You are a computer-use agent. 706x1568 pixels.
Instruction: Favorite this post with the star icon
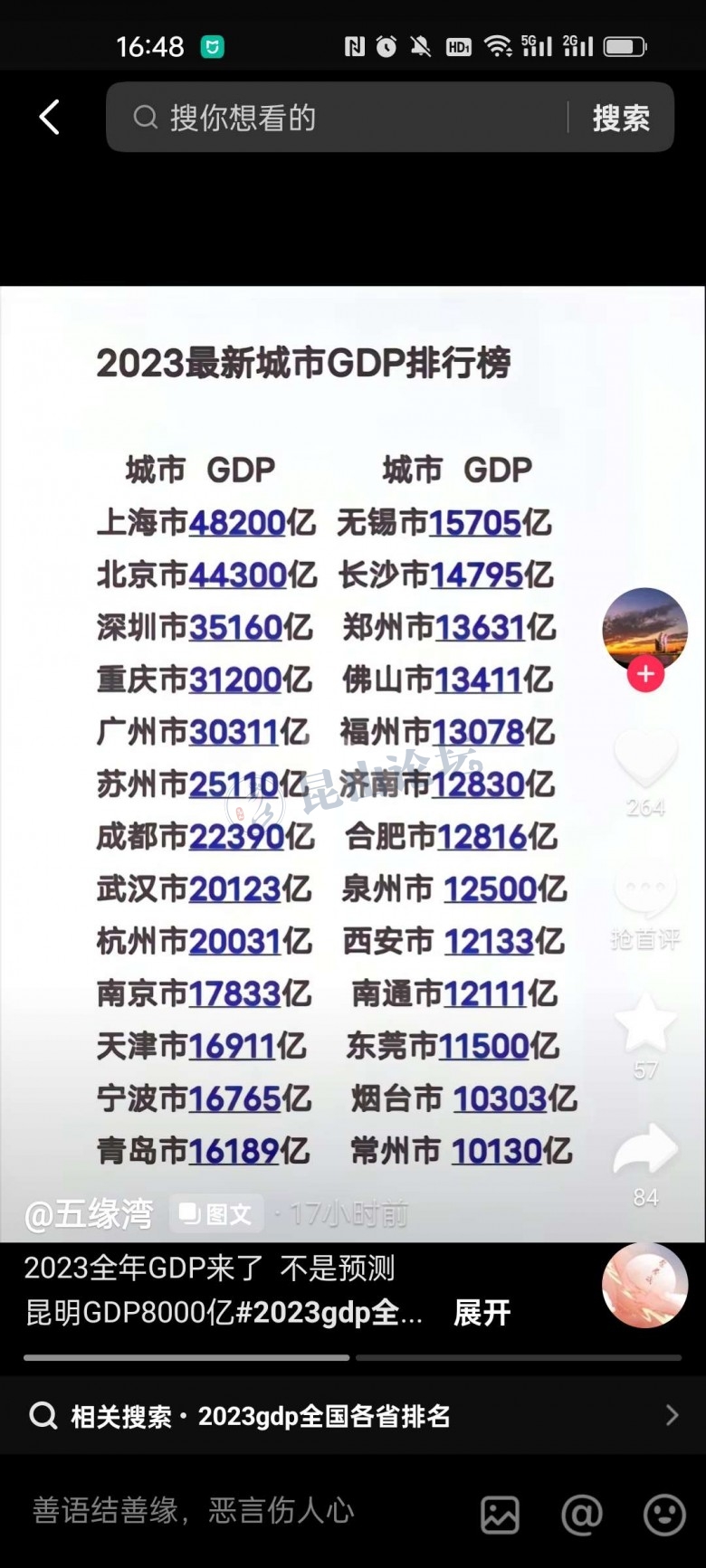645,1022
